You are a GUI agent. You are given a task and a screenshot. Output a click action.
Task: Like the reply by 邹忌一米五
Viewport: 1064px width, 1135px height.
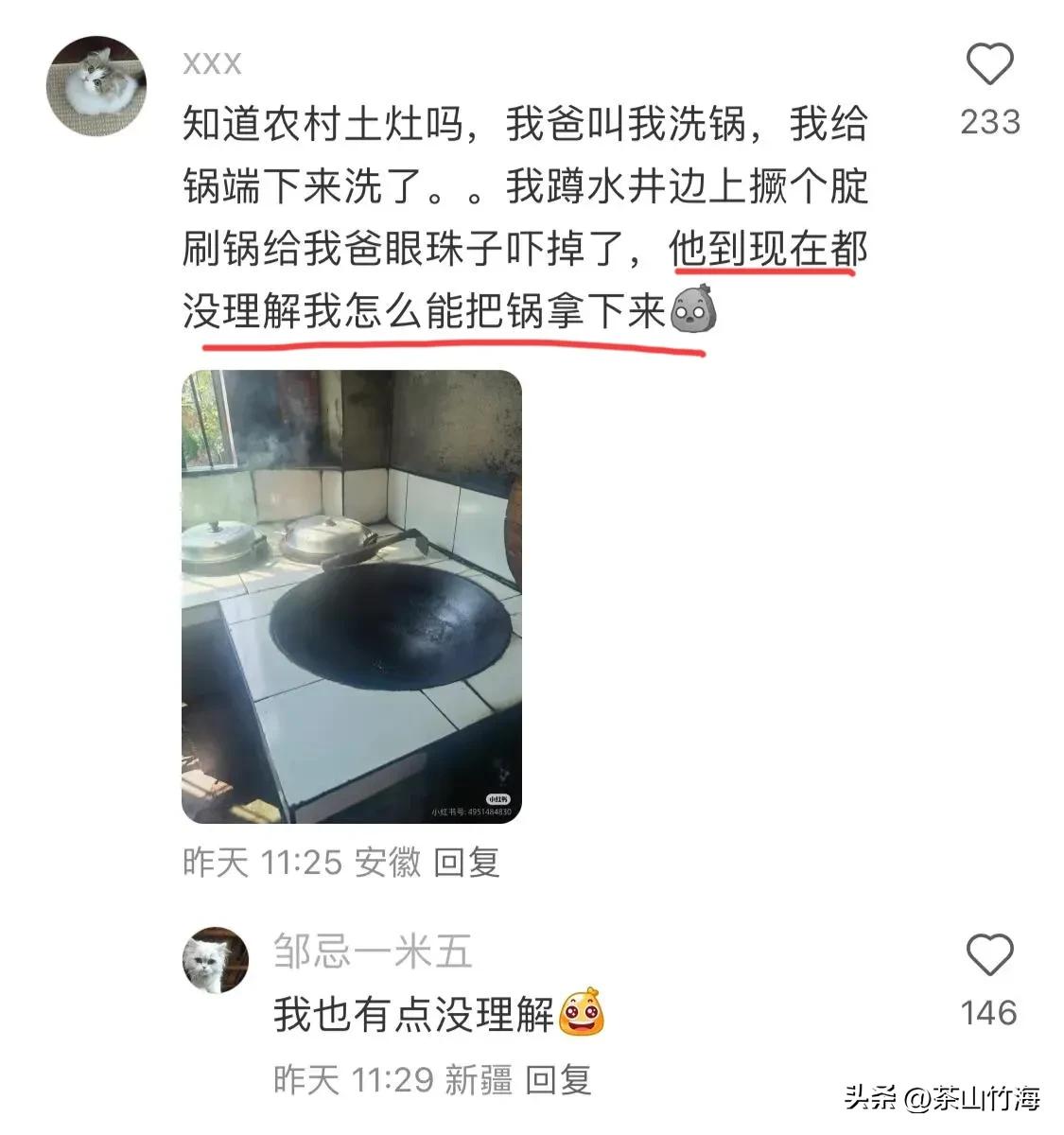pos(989,955)
